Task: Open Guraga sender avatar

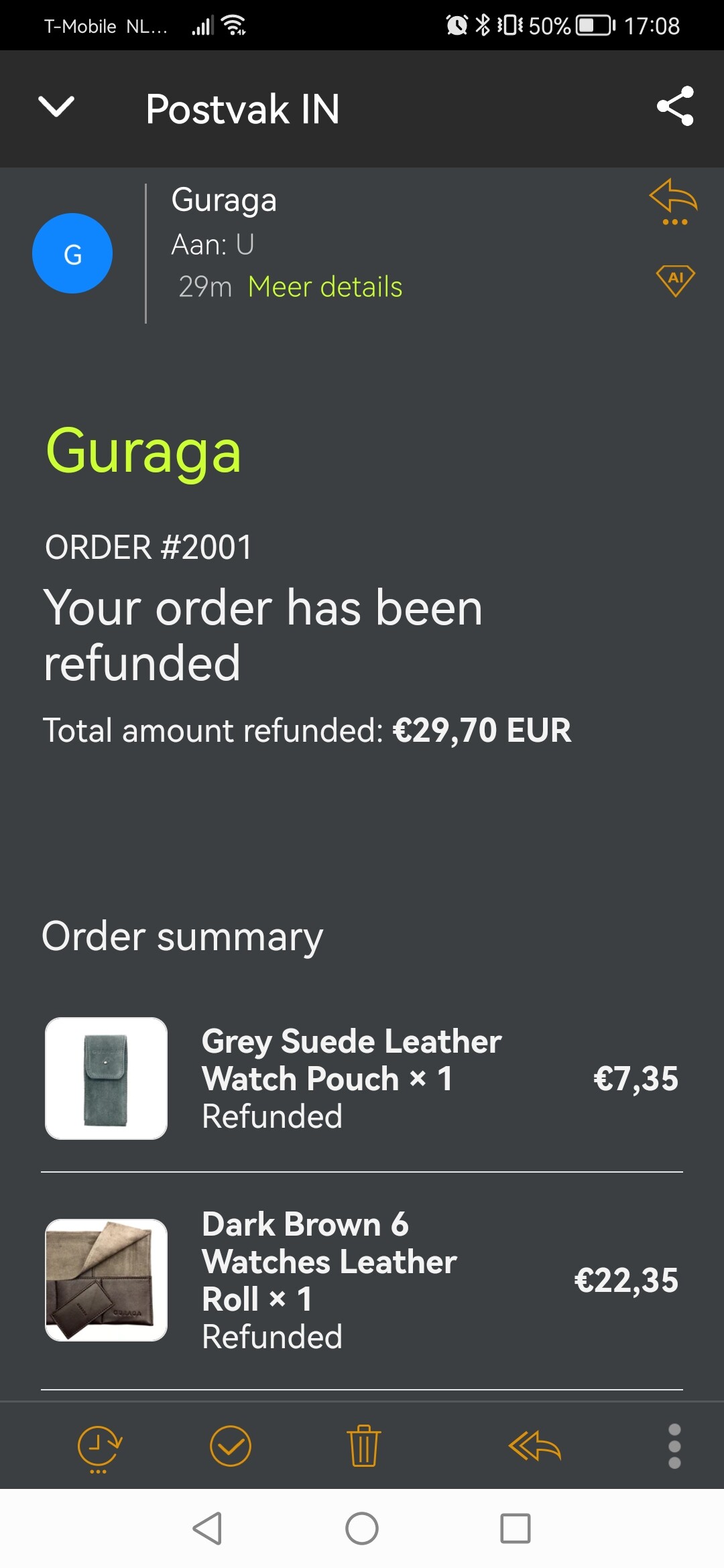Action: tap(72, 253)
